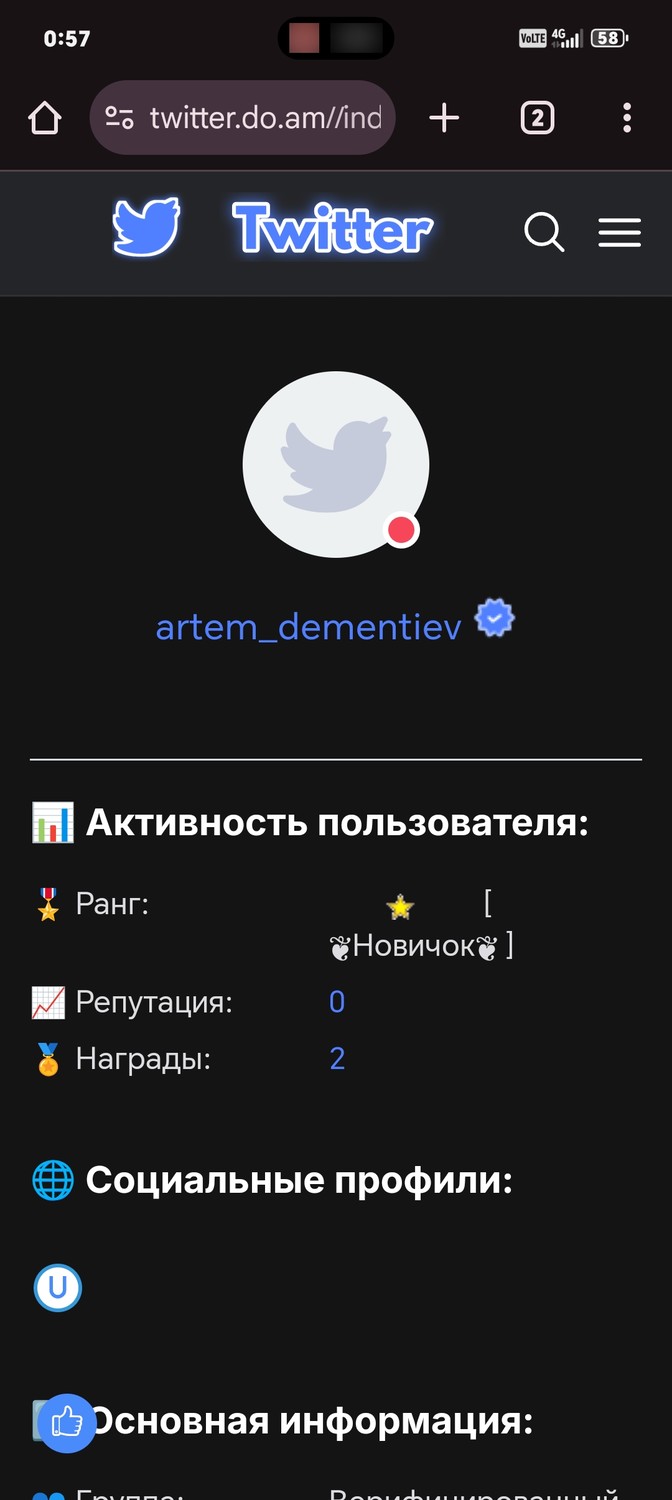672x1500 pixels.
Task: Open a new browser tab
Action: (x=444, y=118)
